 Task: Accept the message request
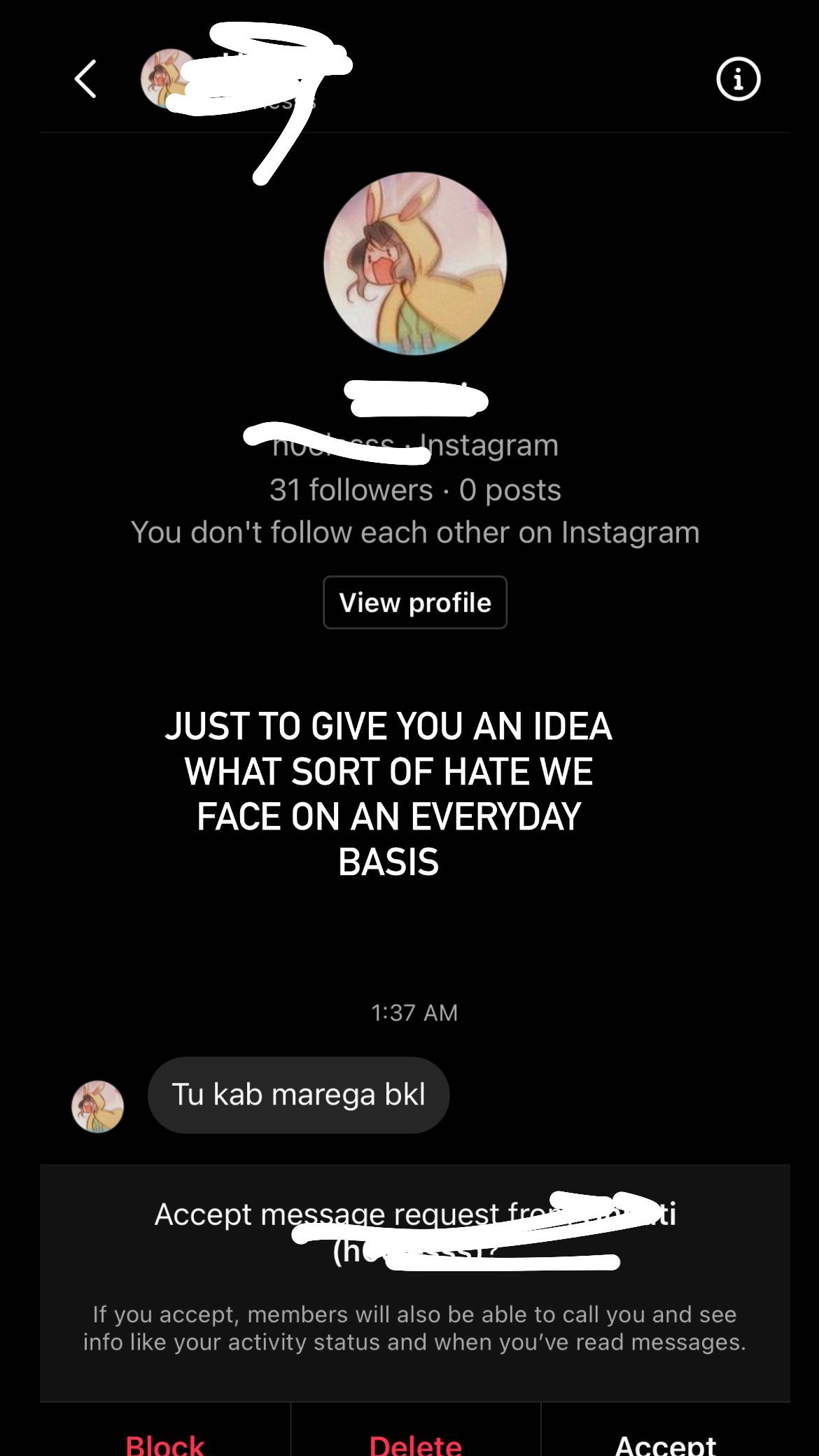[665, 1441]
